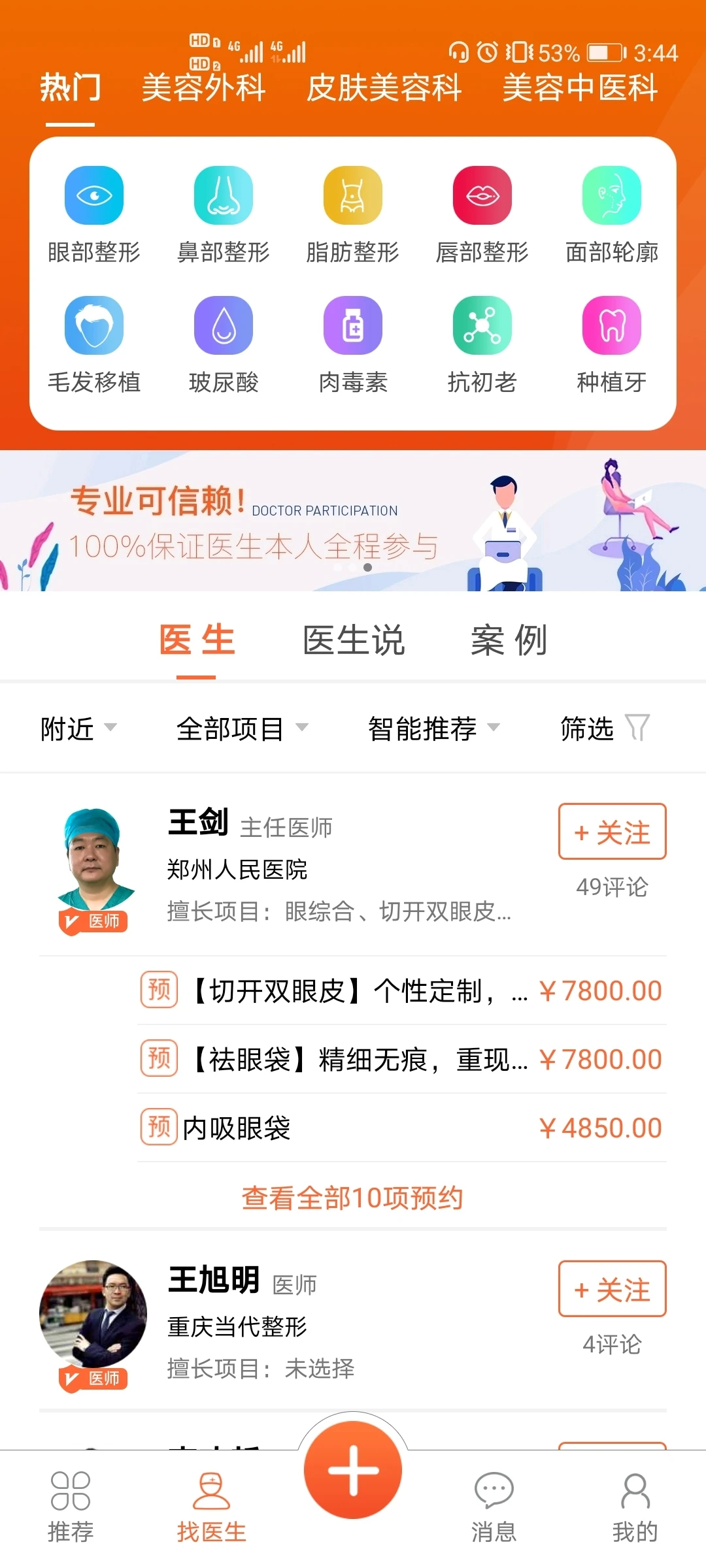Open the 内吸眼袋 booking item
Image resolution: width=706 pixels, height=1568 pixels.
click(x=402, y=1128)
